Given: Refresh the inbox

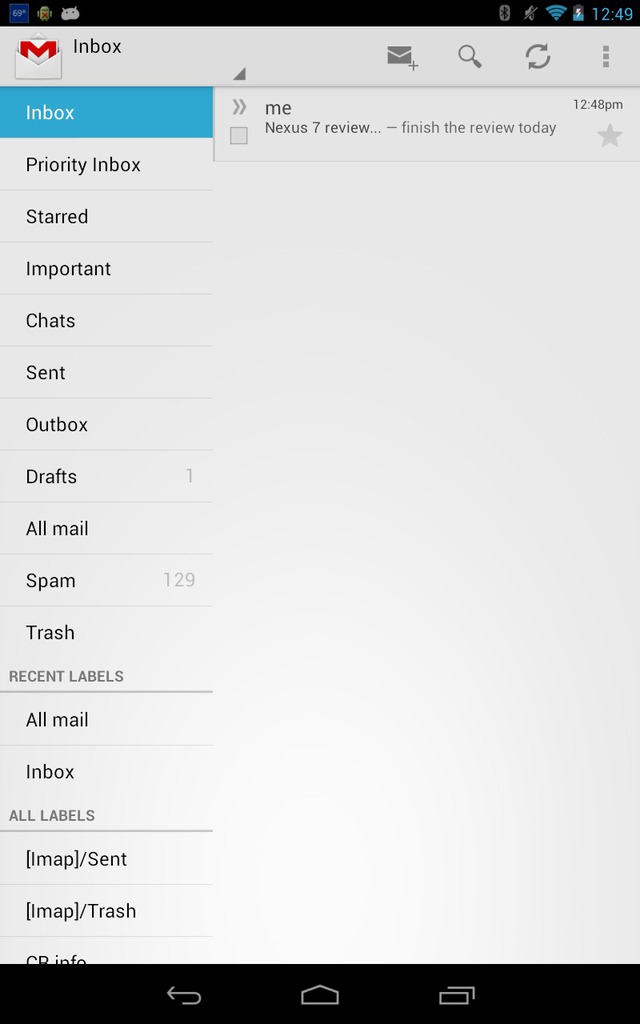Looking at the screenshot, I should coord(537,57).
